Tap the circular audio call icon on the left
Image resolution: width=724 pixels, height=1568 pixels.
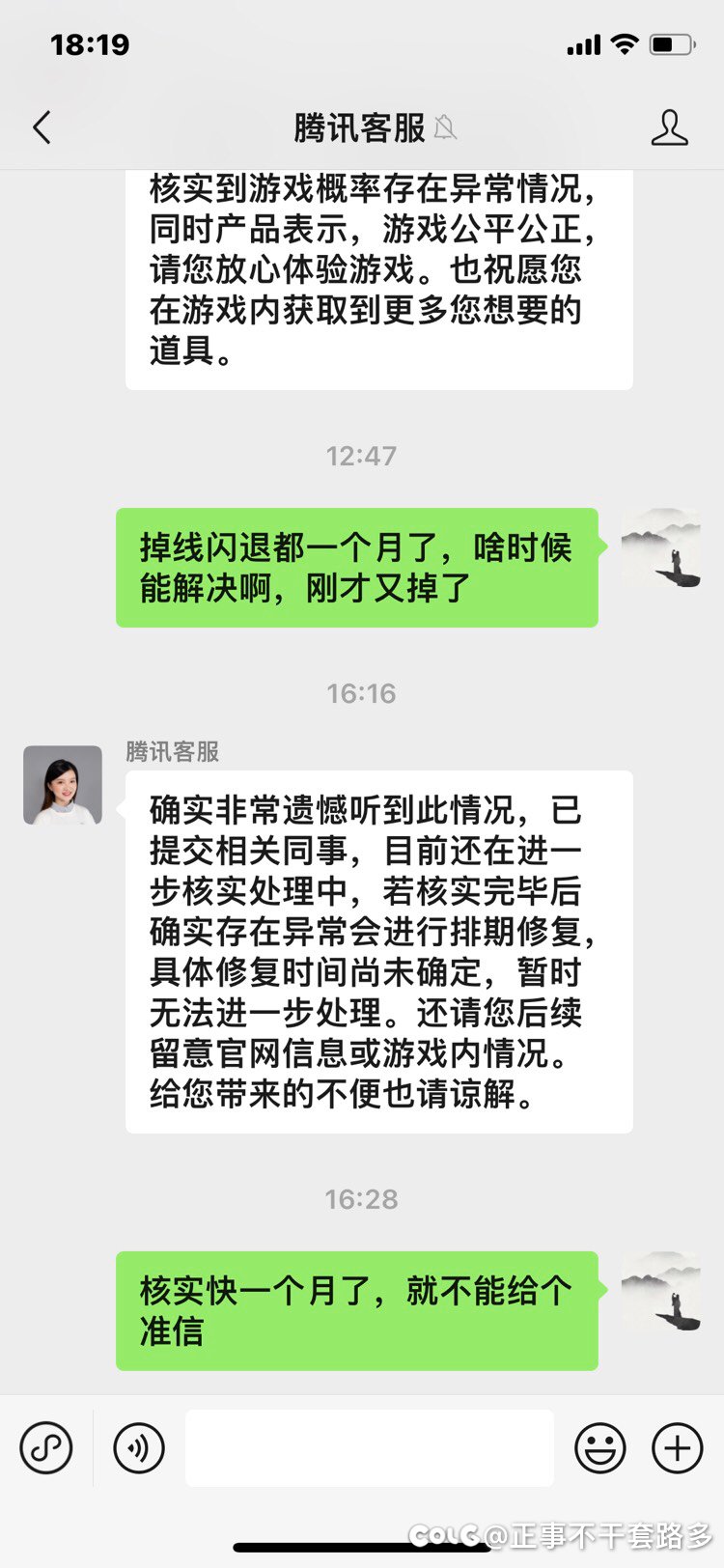coord(46,1448)
